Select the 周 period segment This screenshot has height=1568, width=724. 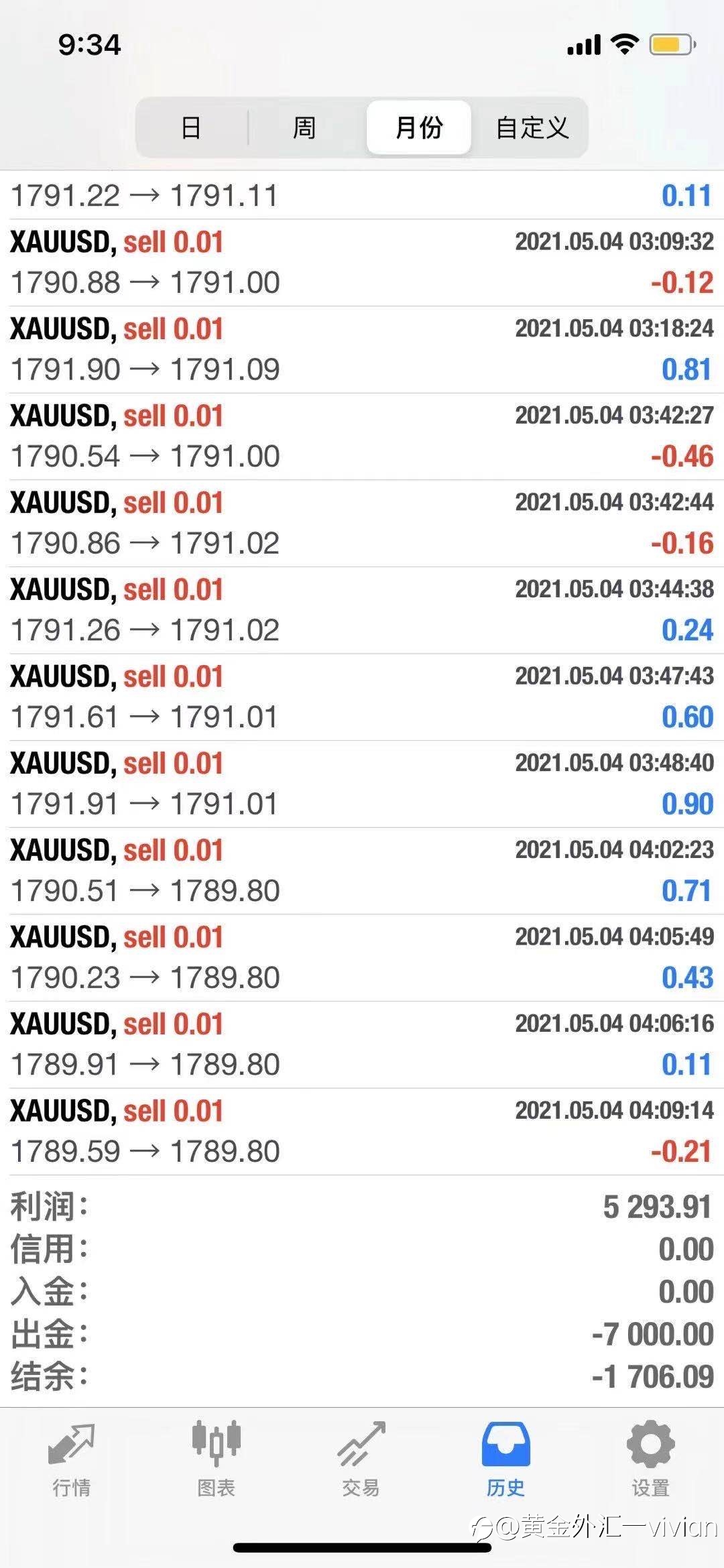tap(304, 127)
